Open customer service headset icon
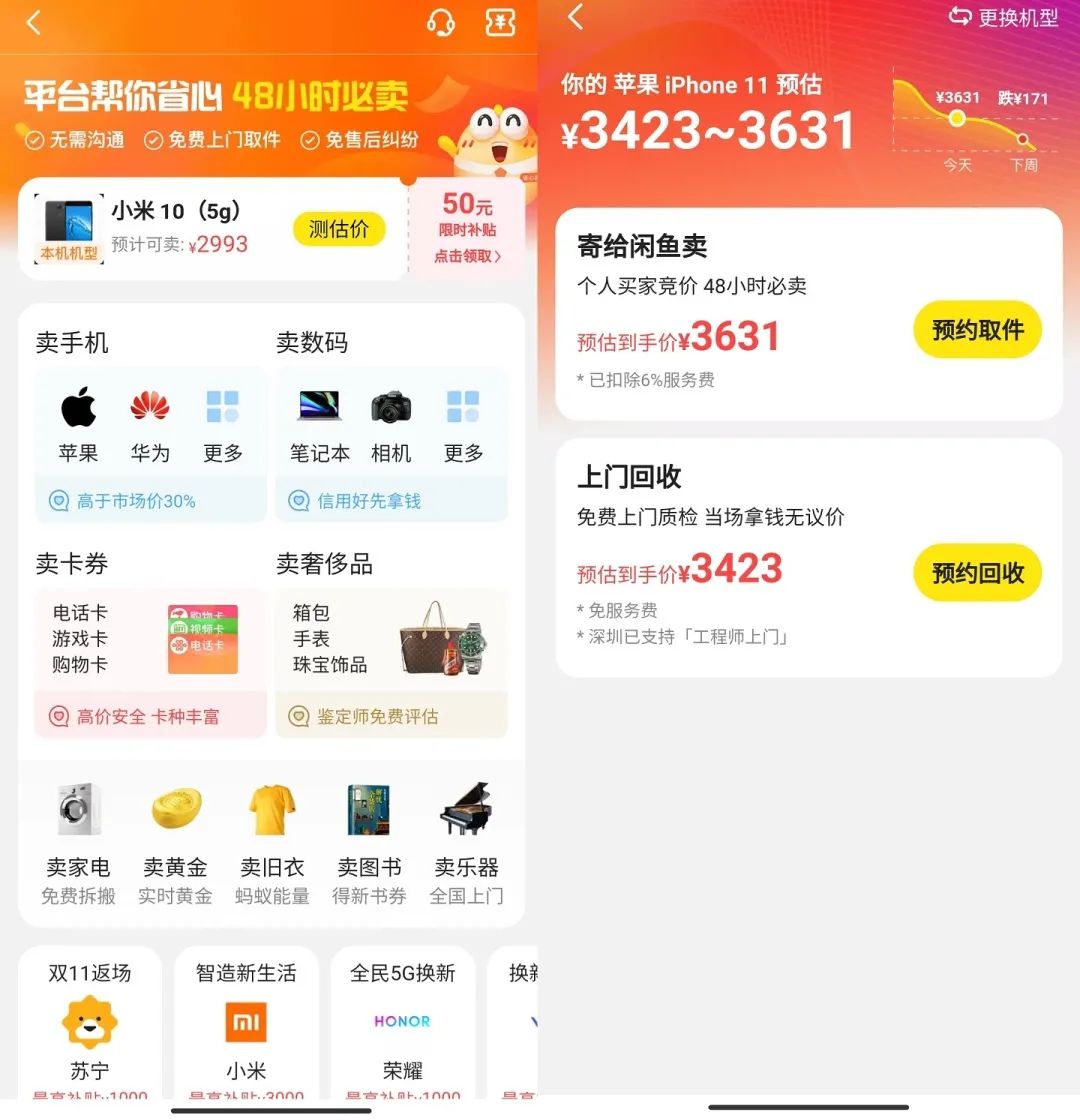The image size is (1080, 1120). pyautogui.click(x=440, y=23)
